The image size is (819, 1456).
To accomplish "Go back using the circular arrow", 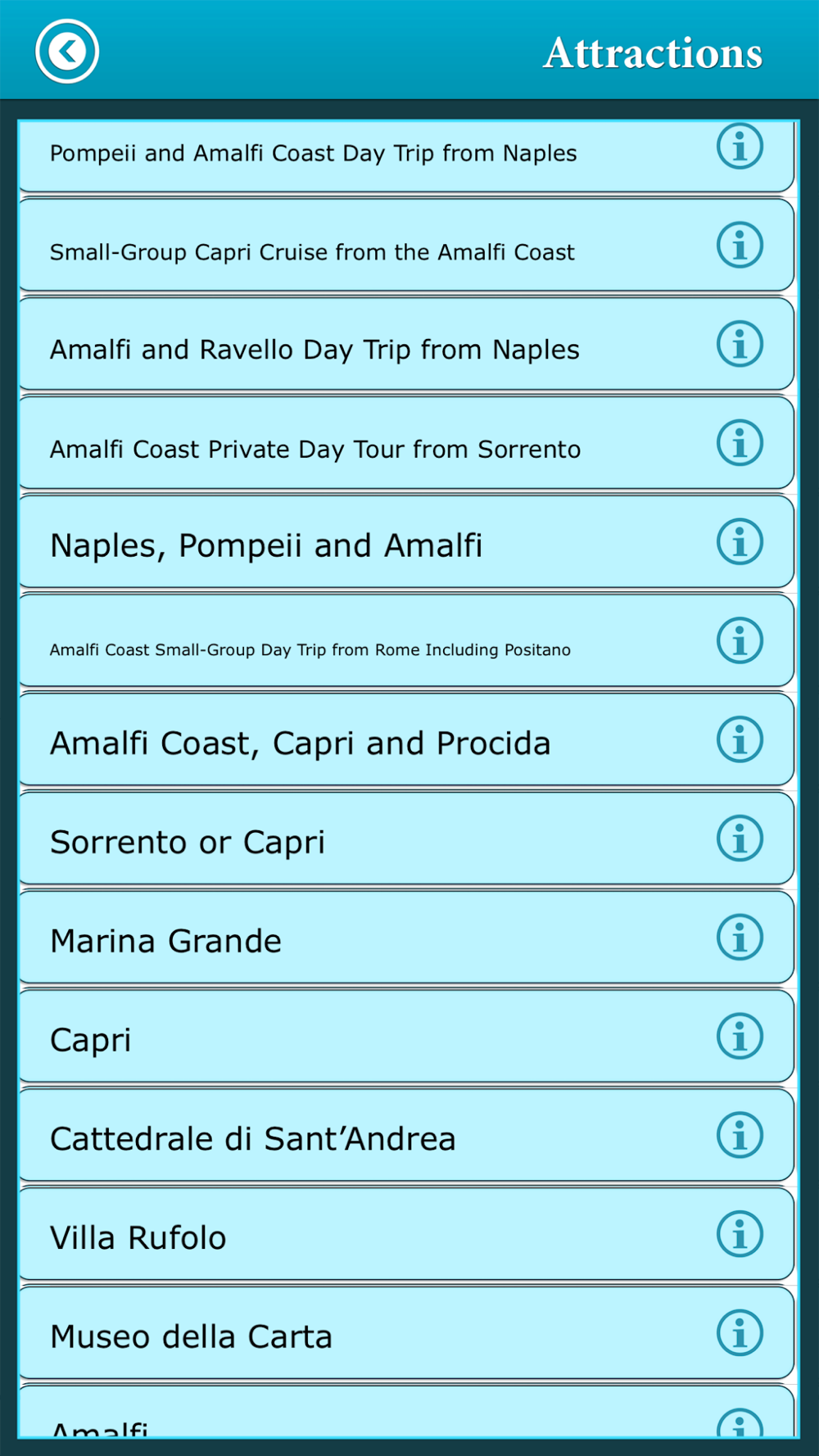I will pos(67,52).
